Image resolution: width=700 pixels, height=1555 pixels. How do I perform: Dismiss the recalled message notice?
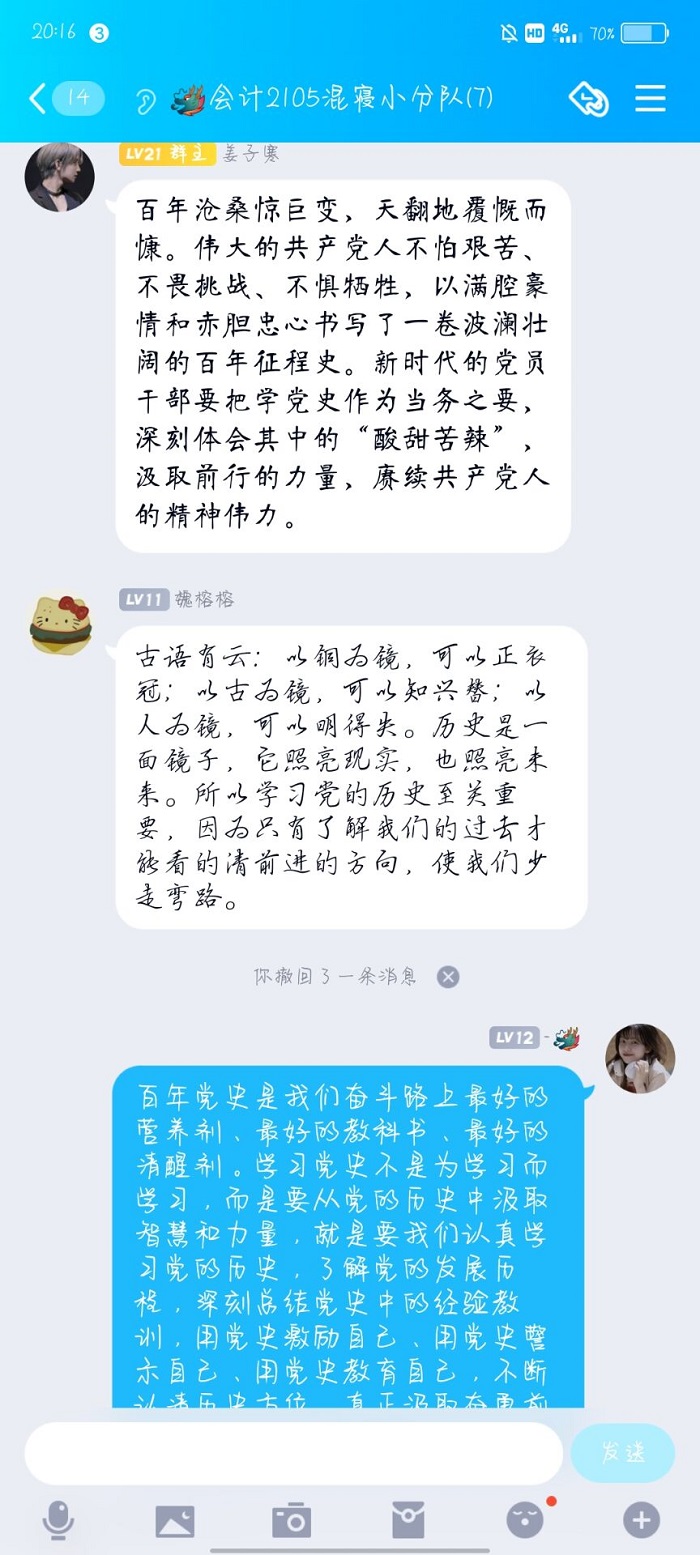pos(448,977)
